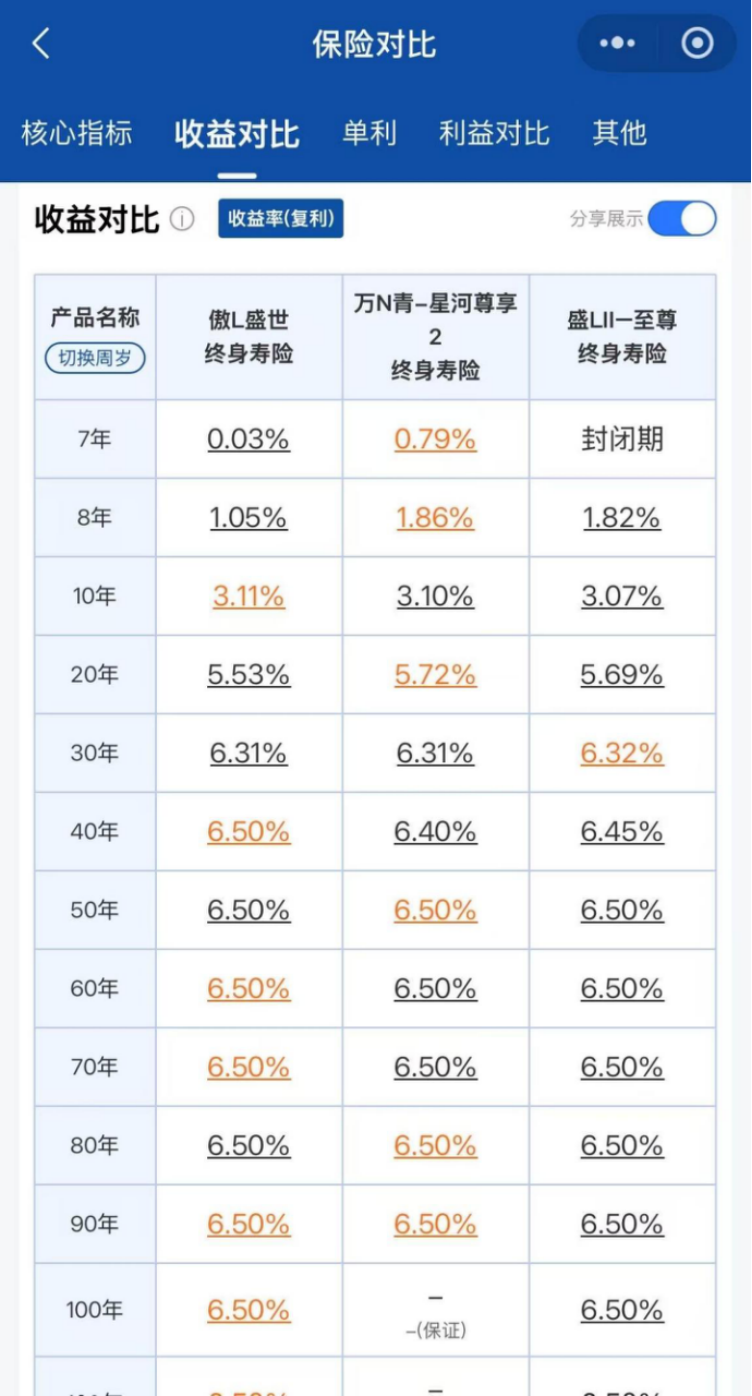
Task: Open the 6.40% link in 40年 row
Action: pos(435,832)
